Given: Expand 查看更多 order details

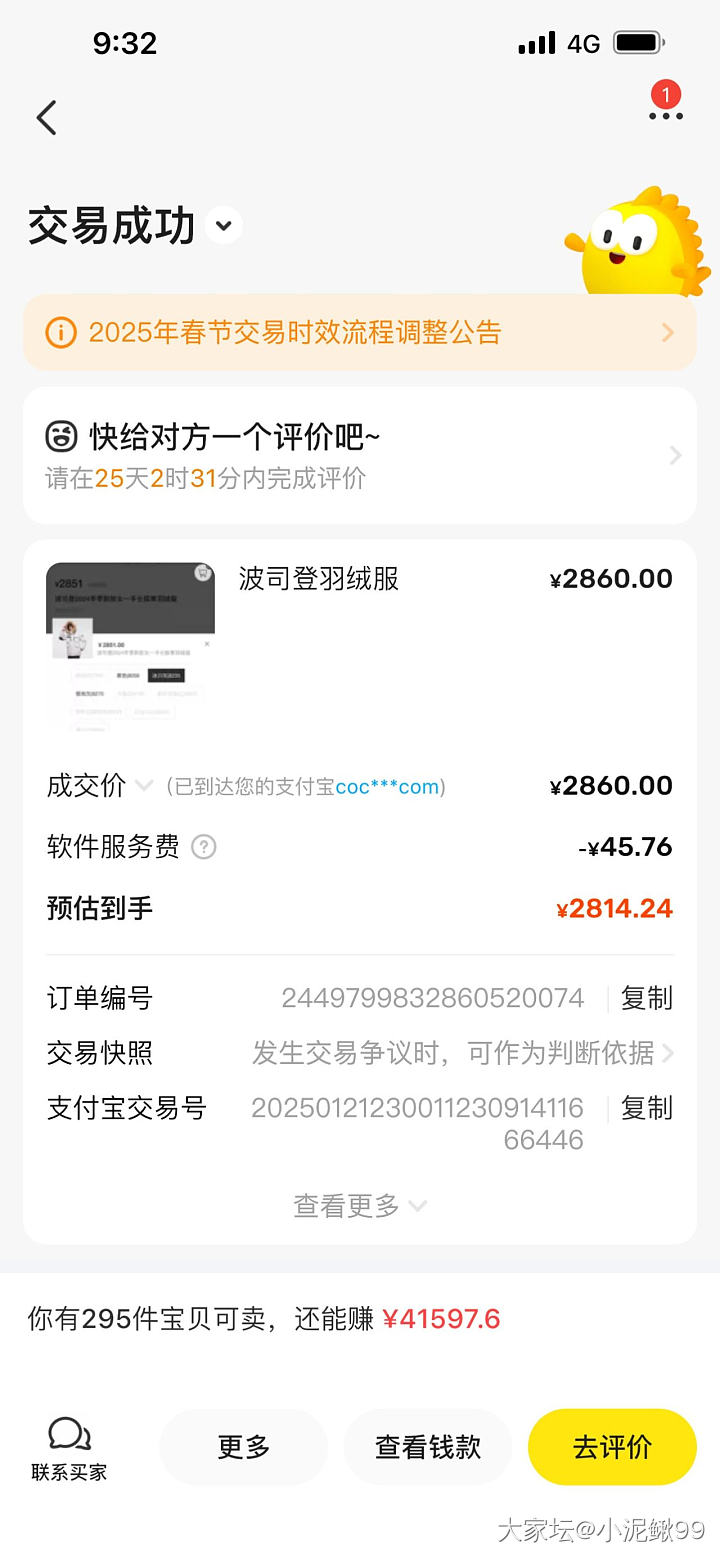Looking at the screenshot, I should pyautogui.click(x=359, y=1206).
